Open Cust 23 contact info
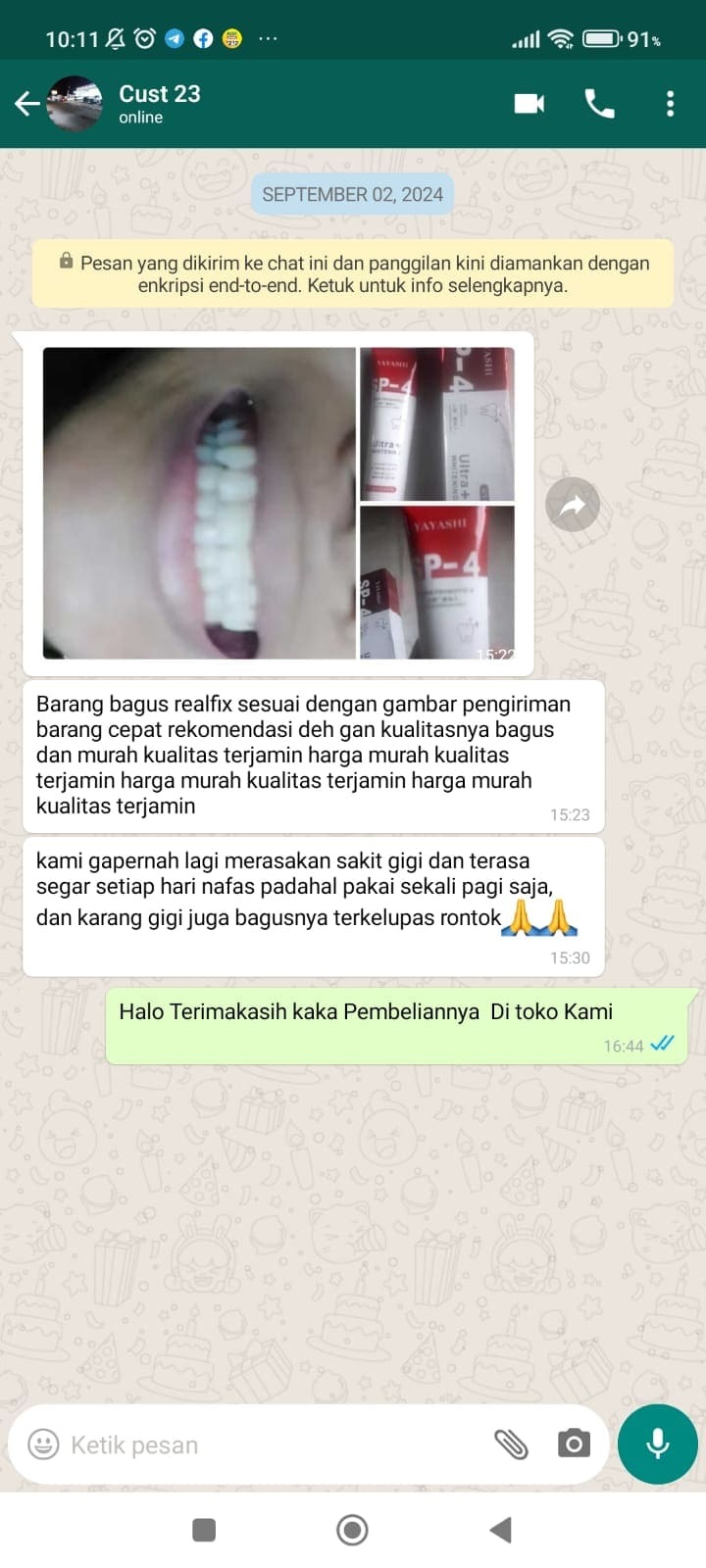706x1568 pixels. coord(160,103)
